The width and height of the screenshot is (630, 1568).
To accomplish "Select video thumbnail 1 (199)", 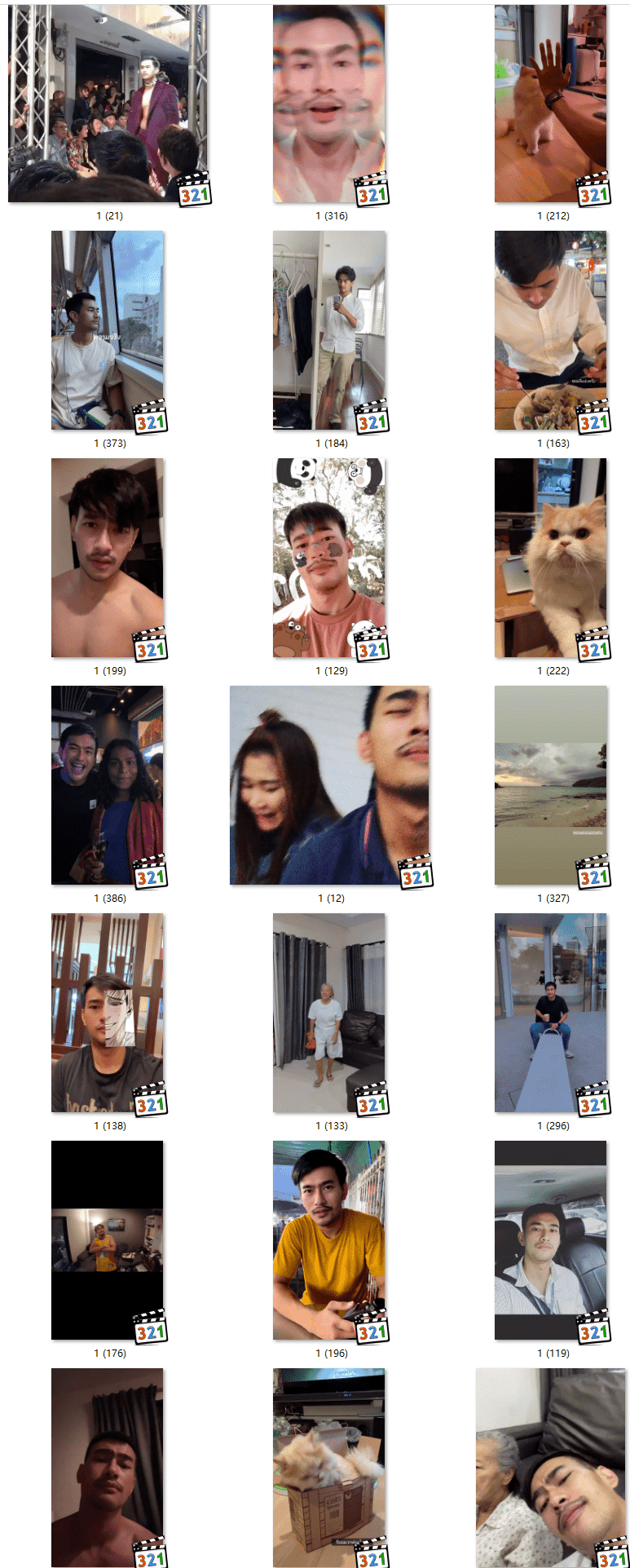I will (x=107, y=558).
